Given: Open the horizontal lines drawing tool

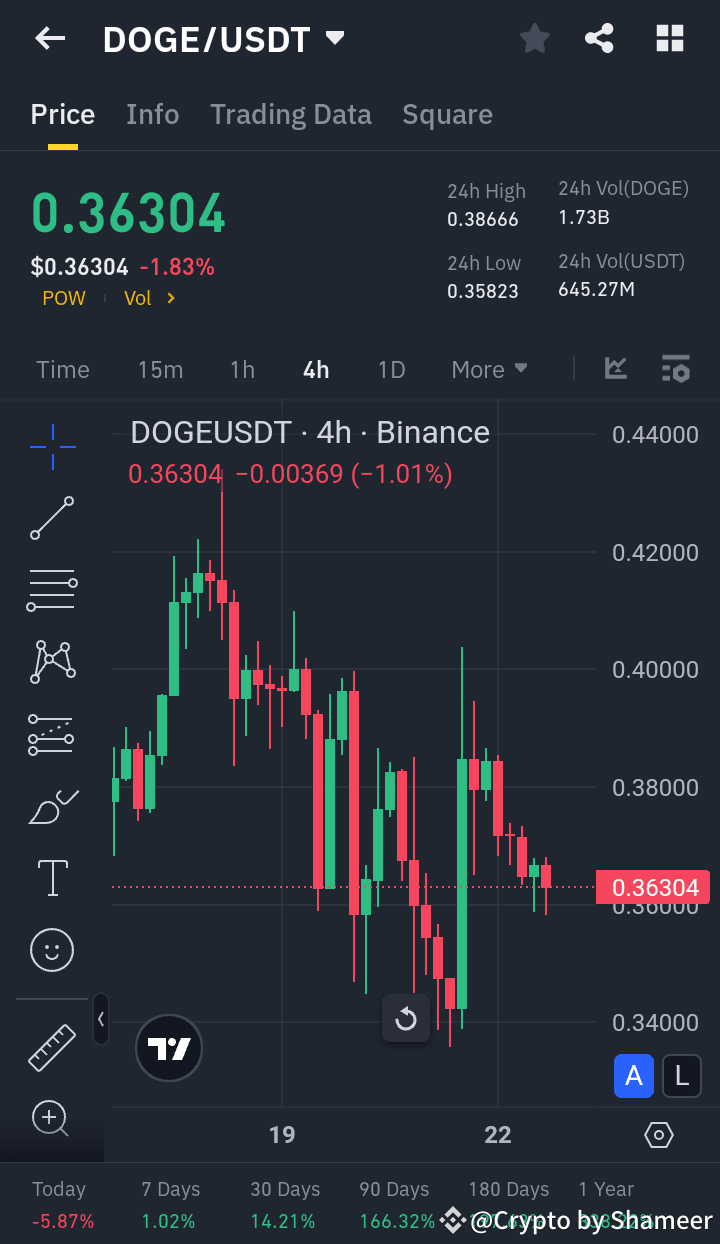Looking at the screenshot, I should (52, 590).
